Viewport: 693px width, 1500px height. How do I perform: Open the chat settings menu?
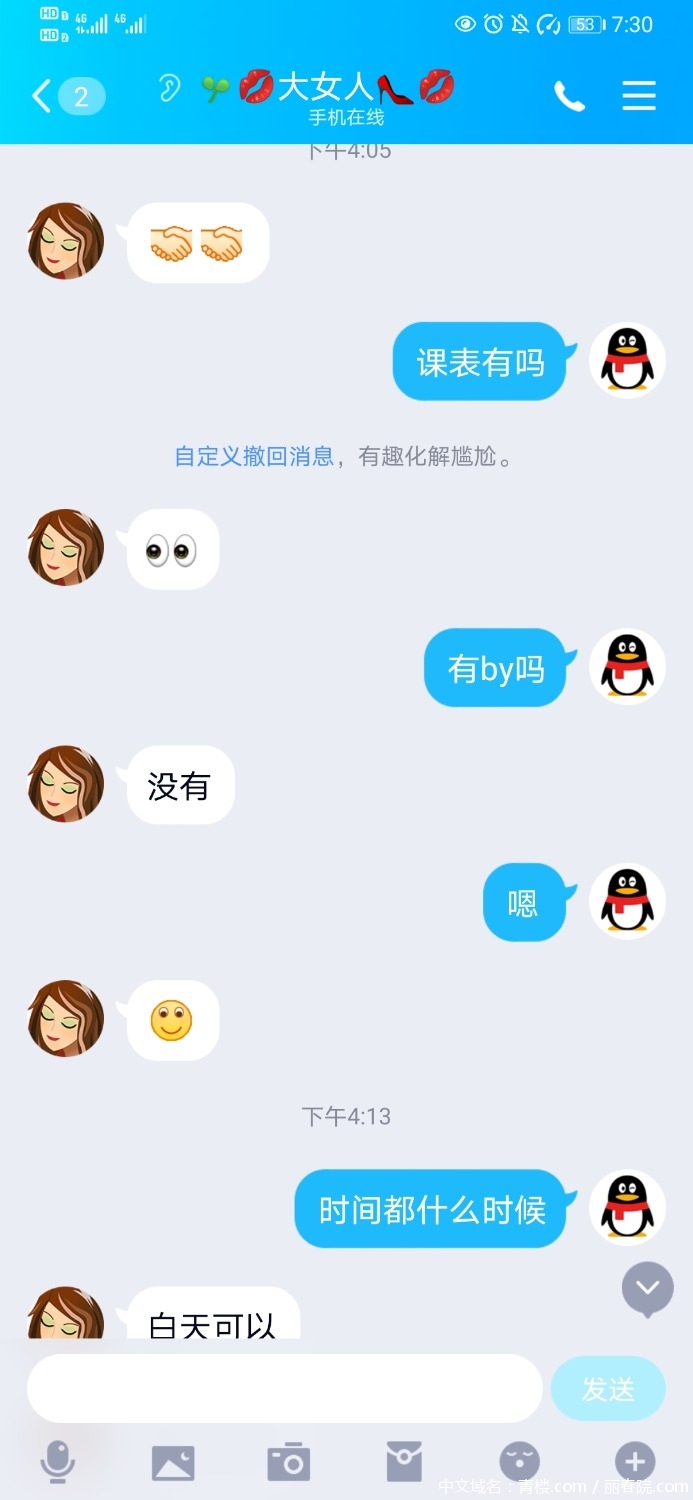click(639, 96)
